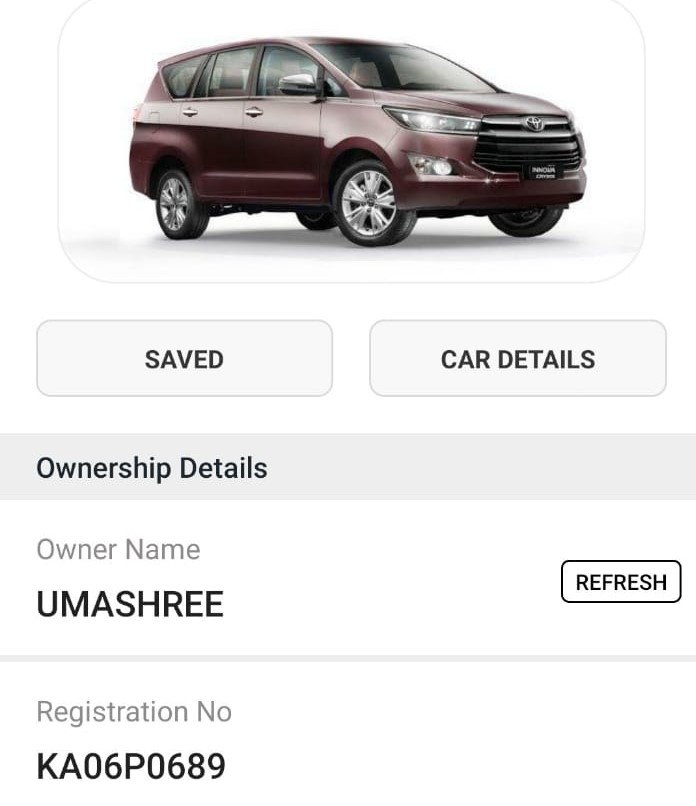Open CAR DETAILS
The height and width of the screenshot is (806, 696).
tap(517, 359)
